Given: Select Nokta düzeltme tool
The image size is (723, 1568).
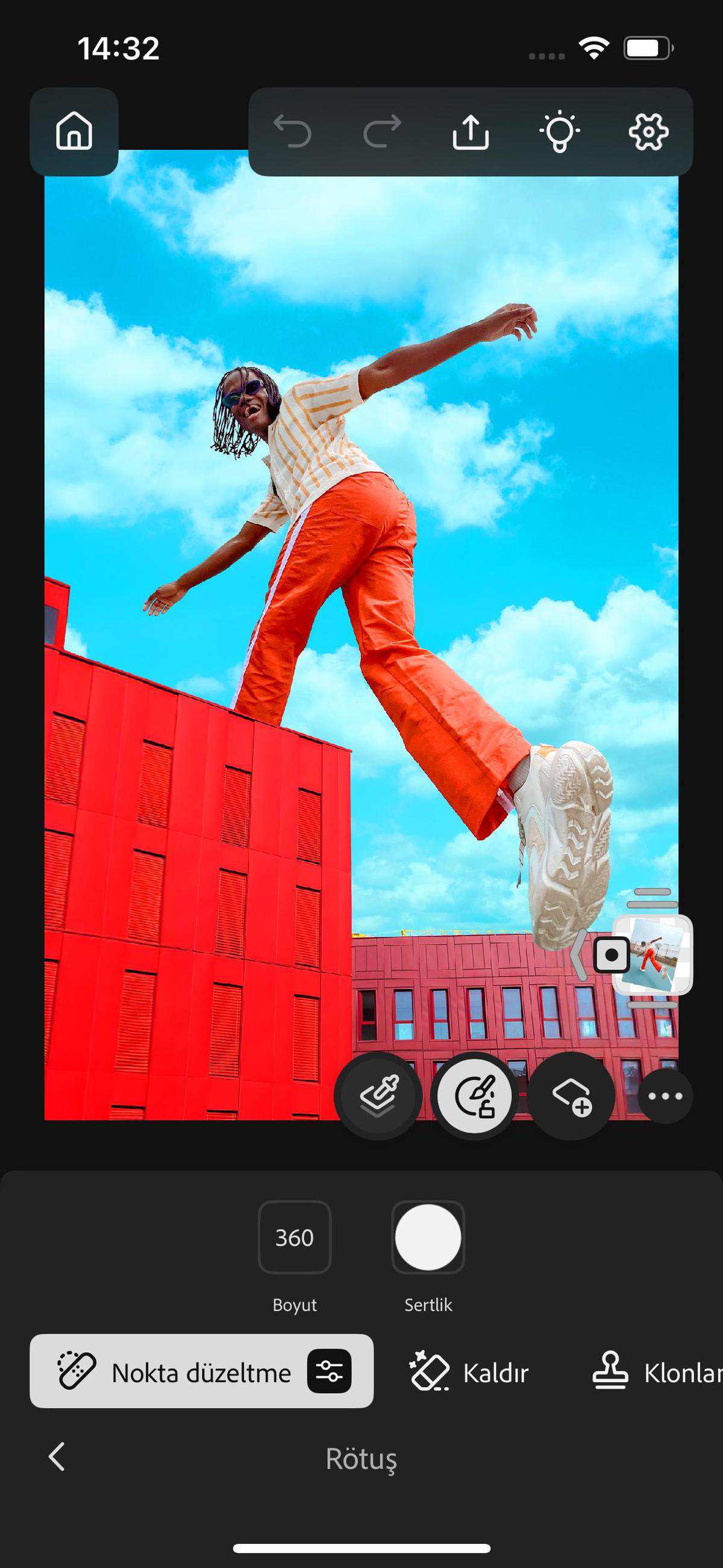Looking at the screenshot, I should click(x=177, y=1373).
